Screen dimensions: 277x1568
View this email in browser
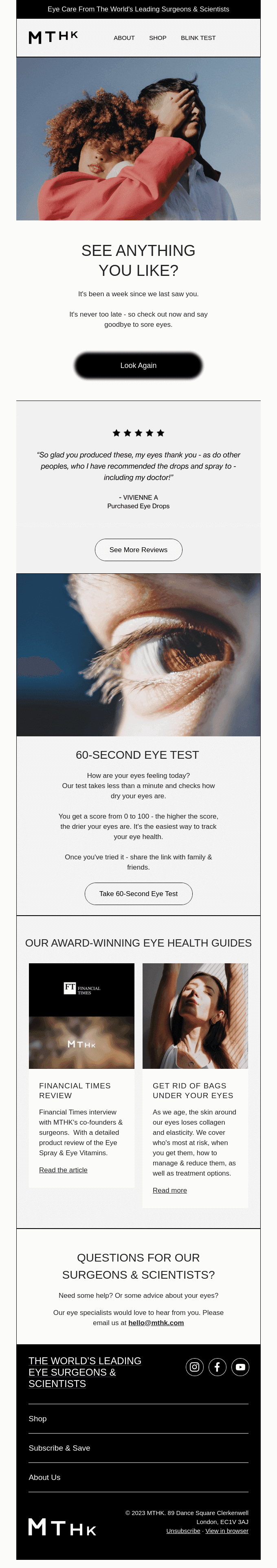(x=226, y=1531)
